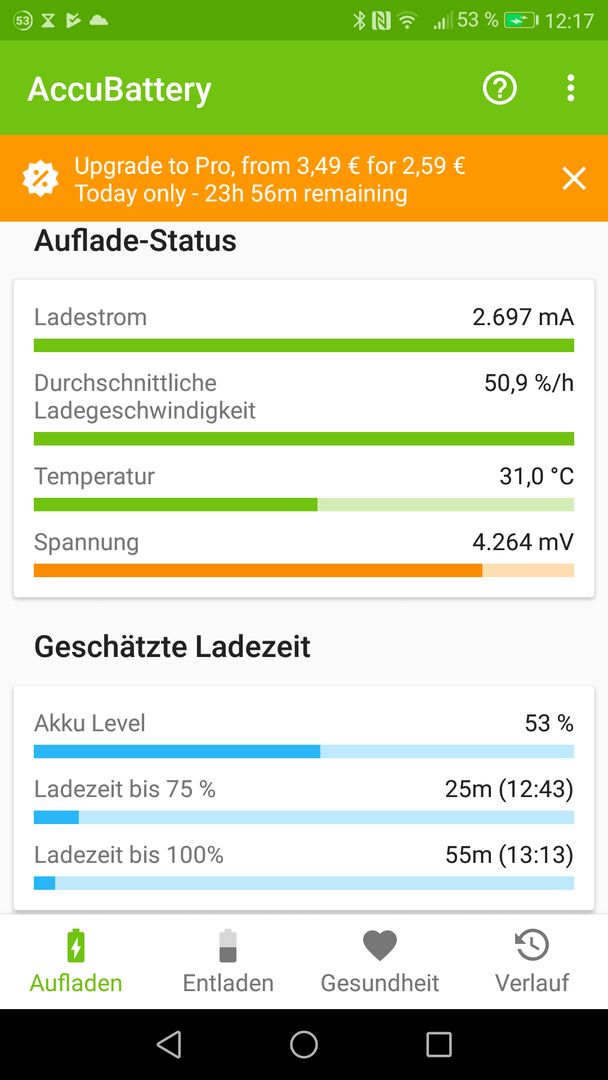The width and height of the screenshot is (608, 1080).
Task: Select the Aufladen tab
Action: pos(76,962)
